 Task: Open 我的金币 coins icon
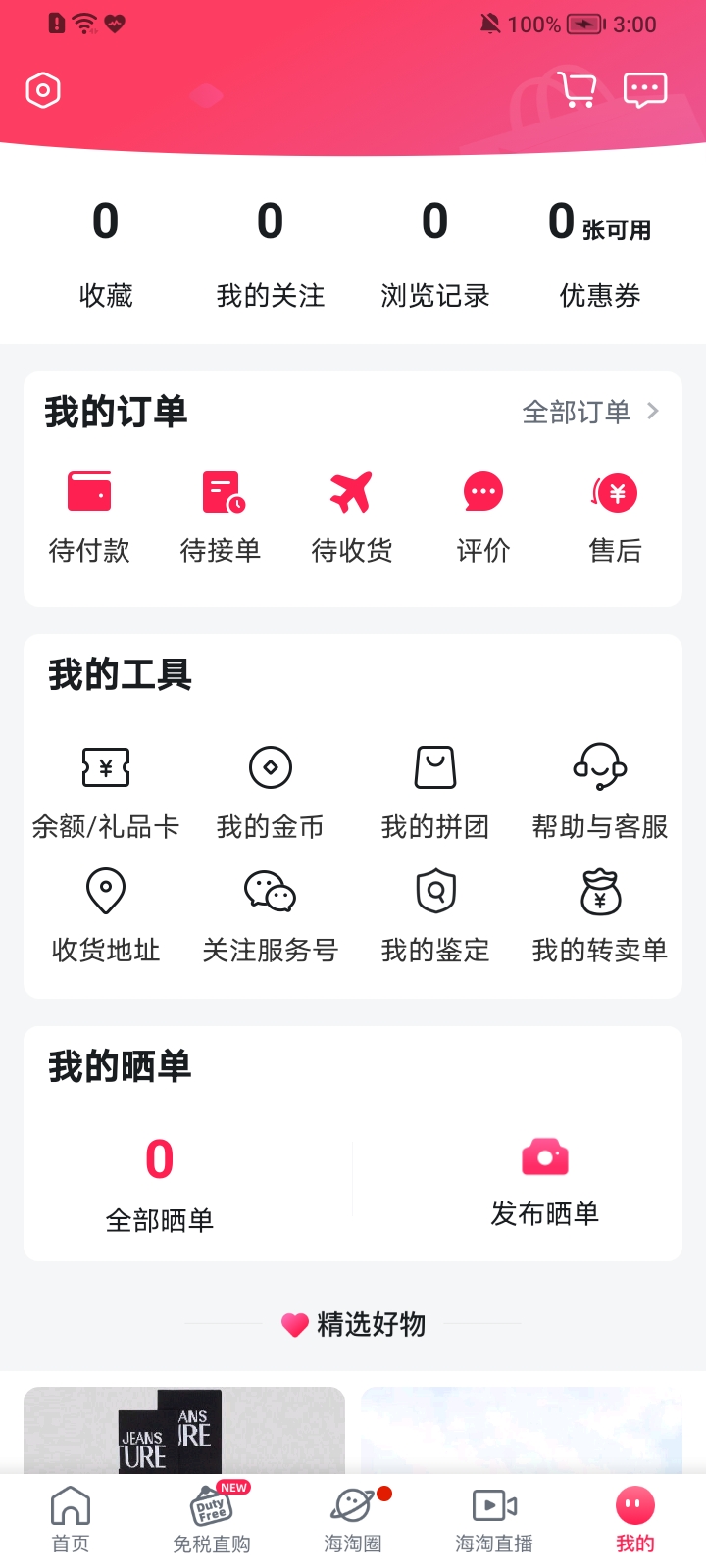[270, 767]
